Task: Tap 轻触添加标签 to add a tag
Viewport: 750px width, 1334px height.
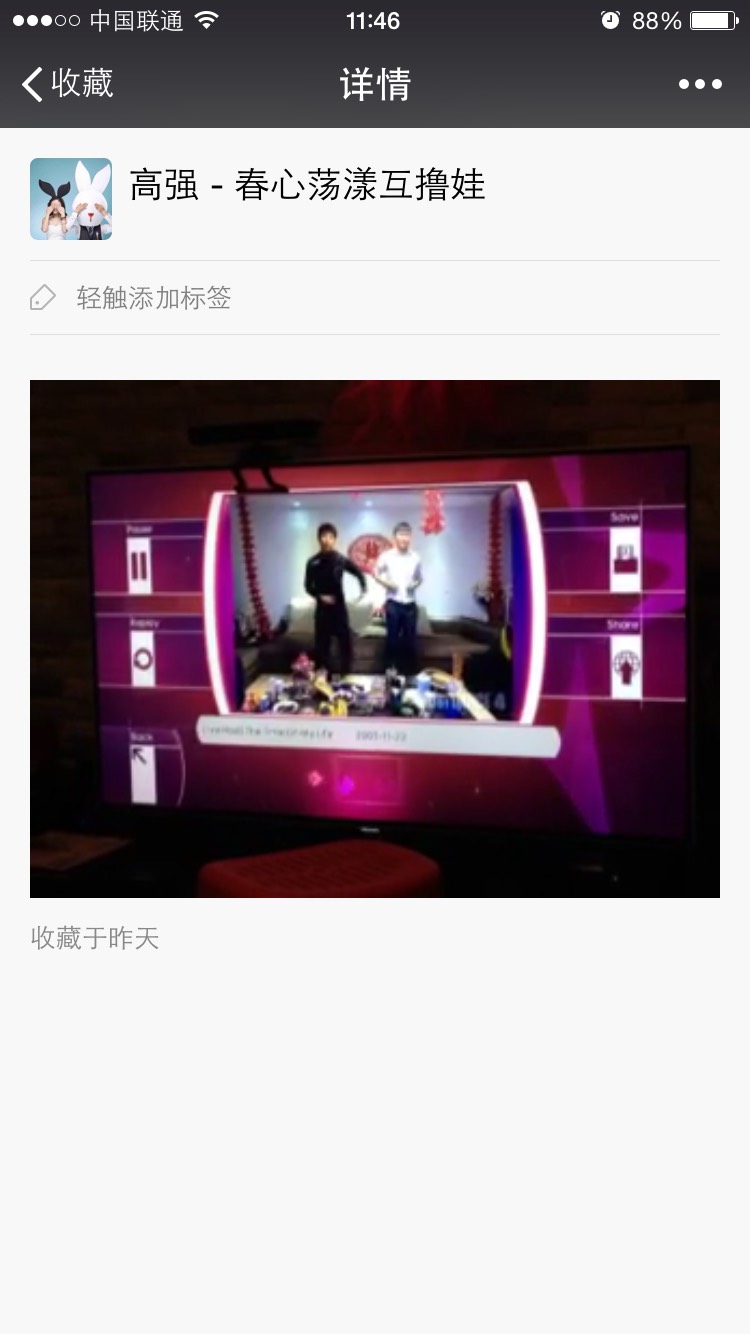Action: click(x=154, y=298)
